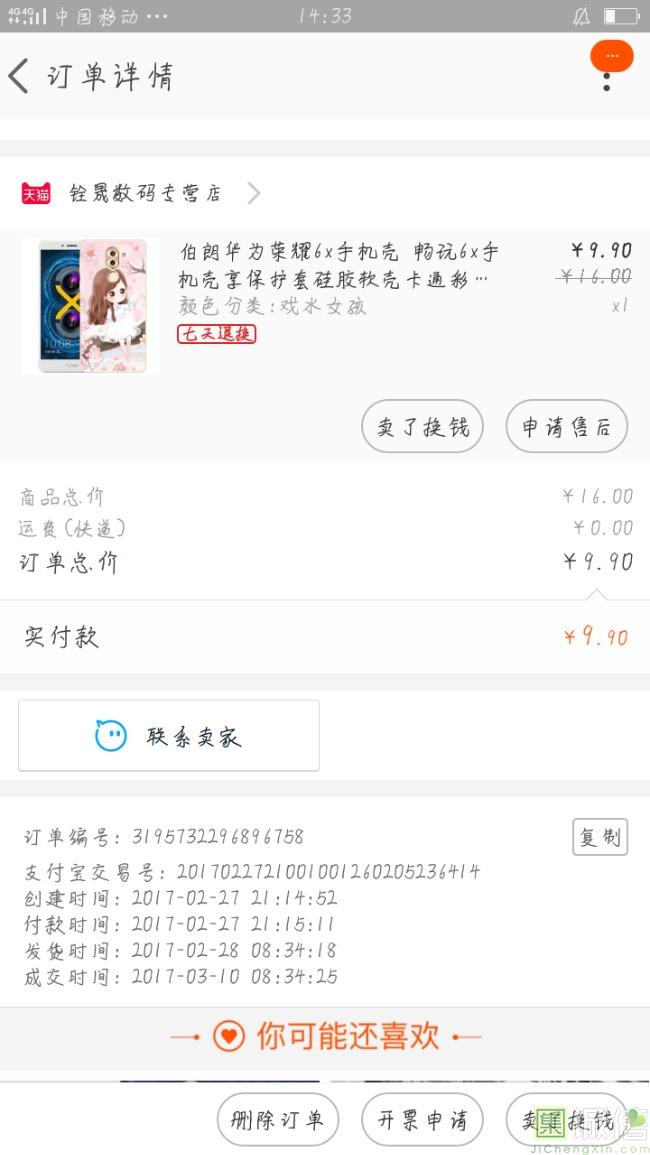Copy the order number with 复制
The height and width of the screenshot is (1155, 650).
coord(600,837)
